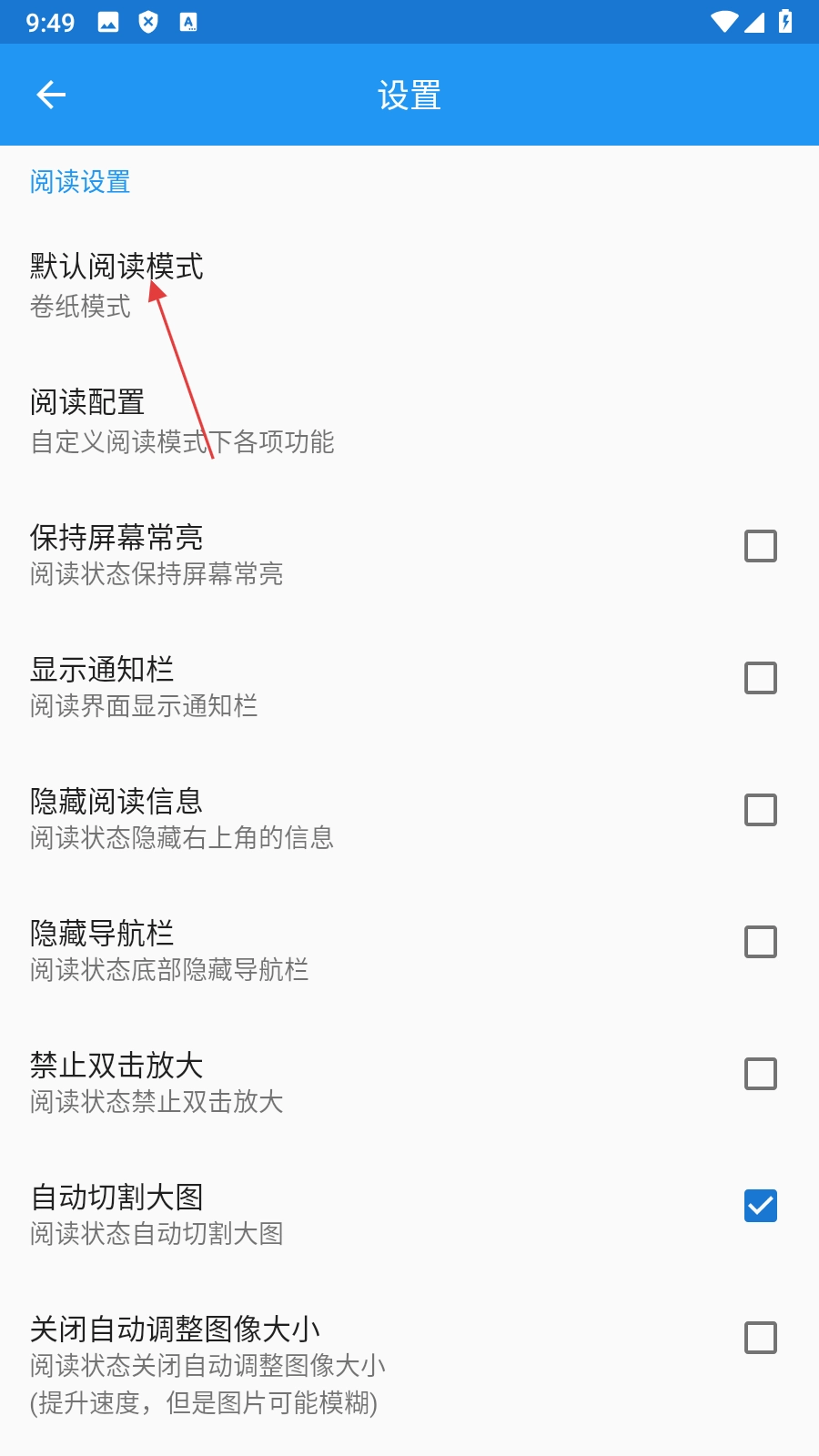Check the 显示通知栏 option
Screen dimensions: 819x1456
click(x=760, y=678)
